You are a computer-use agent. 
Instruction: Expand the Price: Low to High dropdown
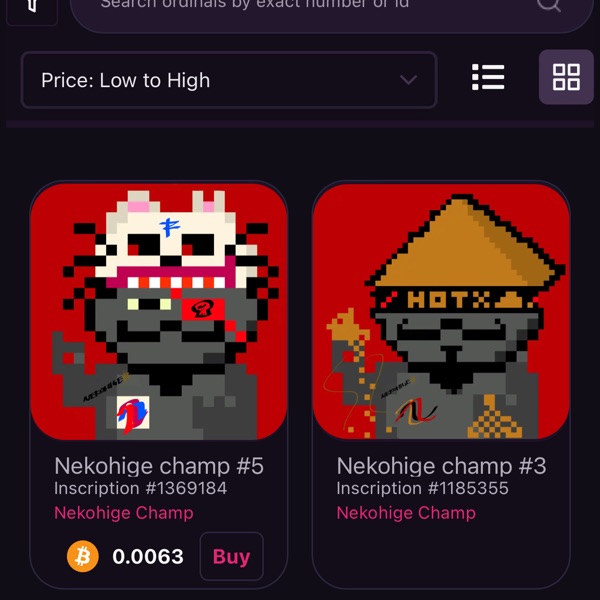coord(228,80)
